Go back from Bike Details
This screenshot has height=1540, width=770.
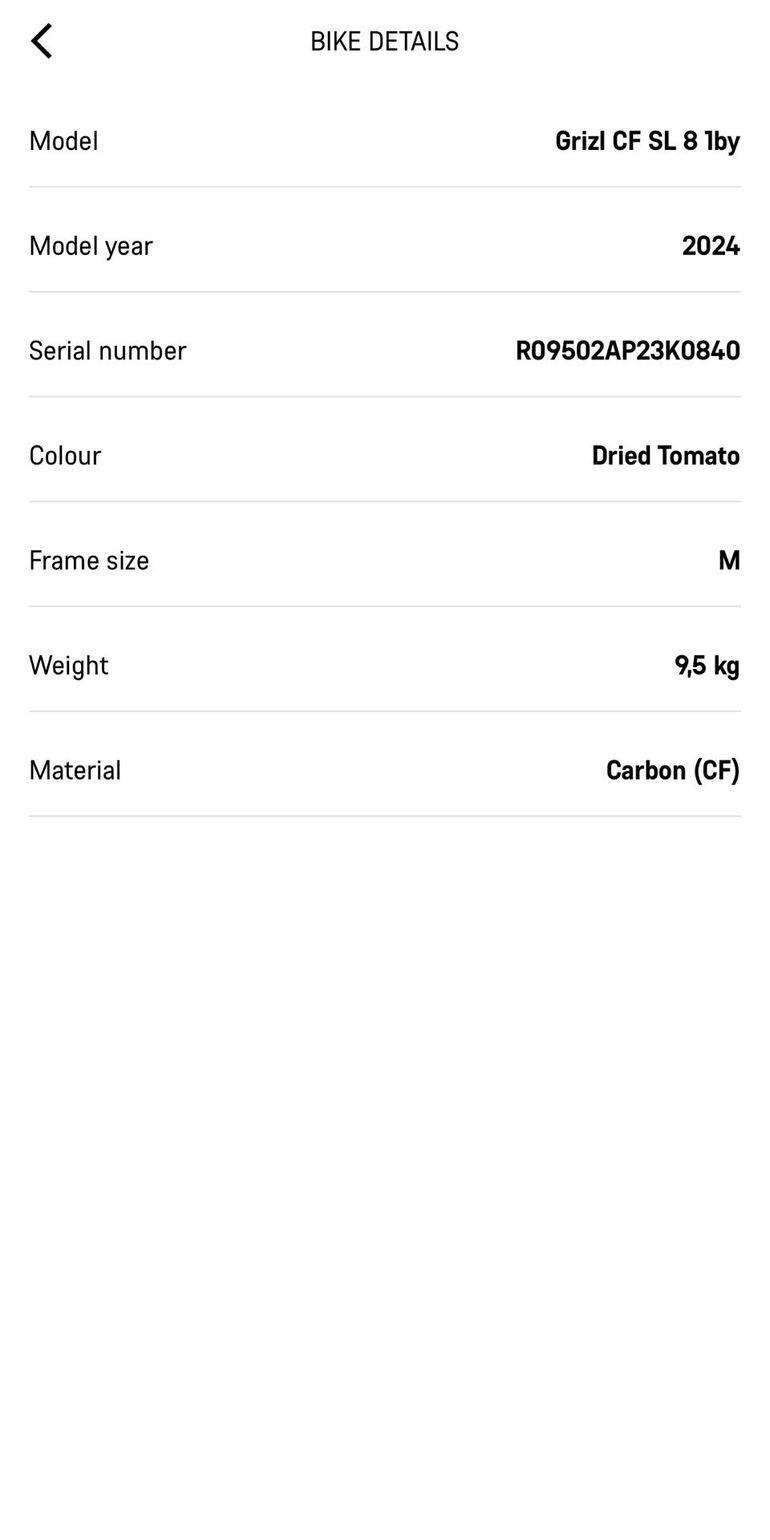pos(41,41)
